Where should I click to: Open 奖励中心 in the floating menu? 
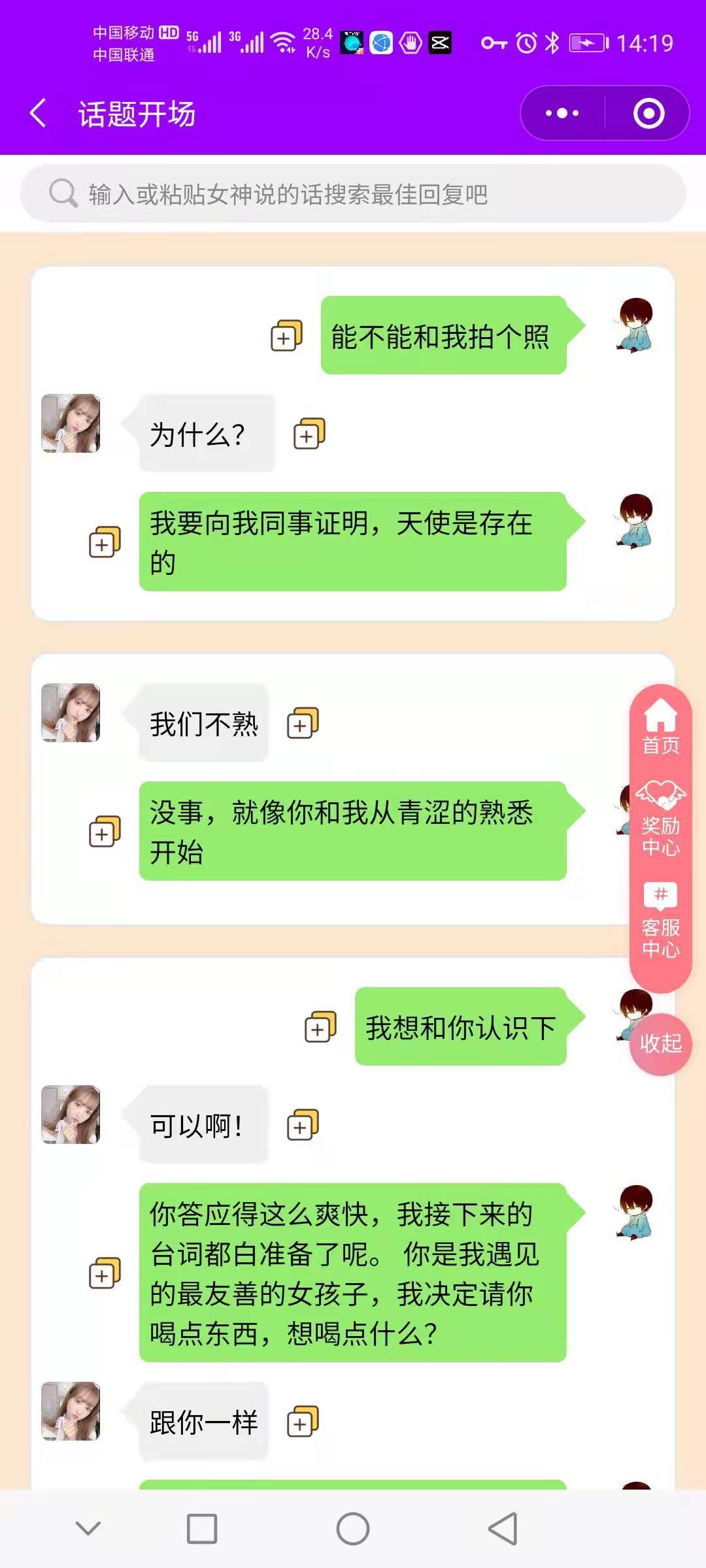coord(660,818)
